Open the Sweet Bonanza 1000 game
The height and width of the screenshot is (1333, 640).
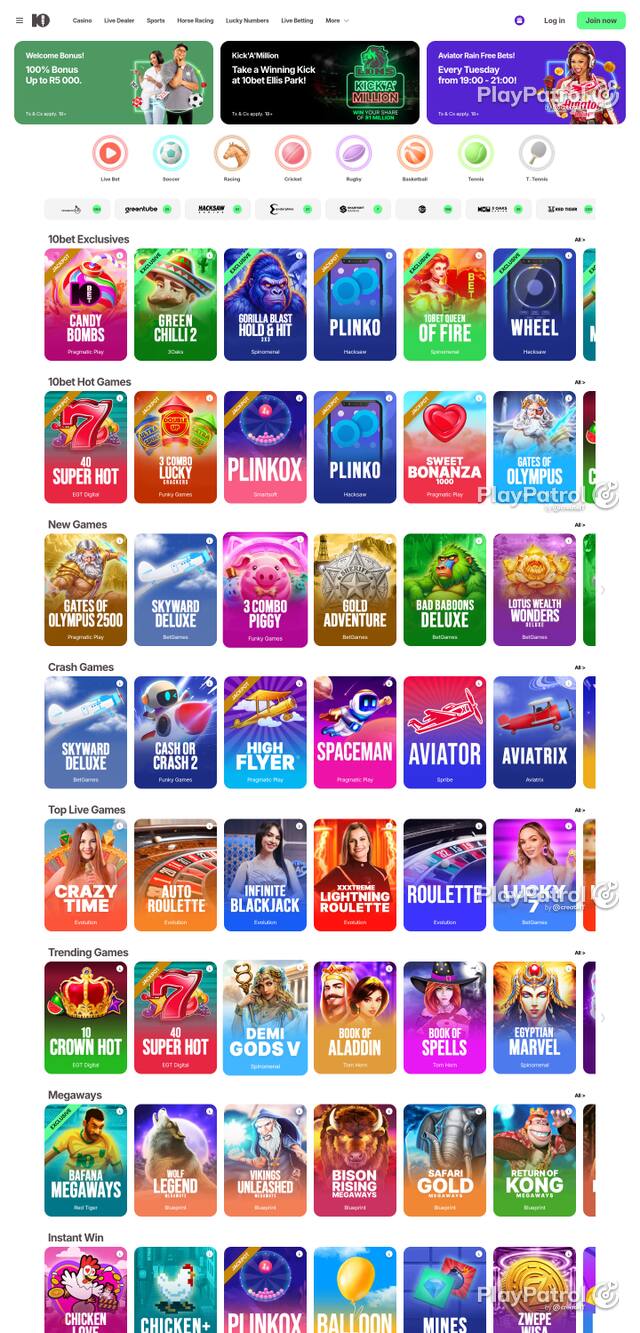coord(445,448)
